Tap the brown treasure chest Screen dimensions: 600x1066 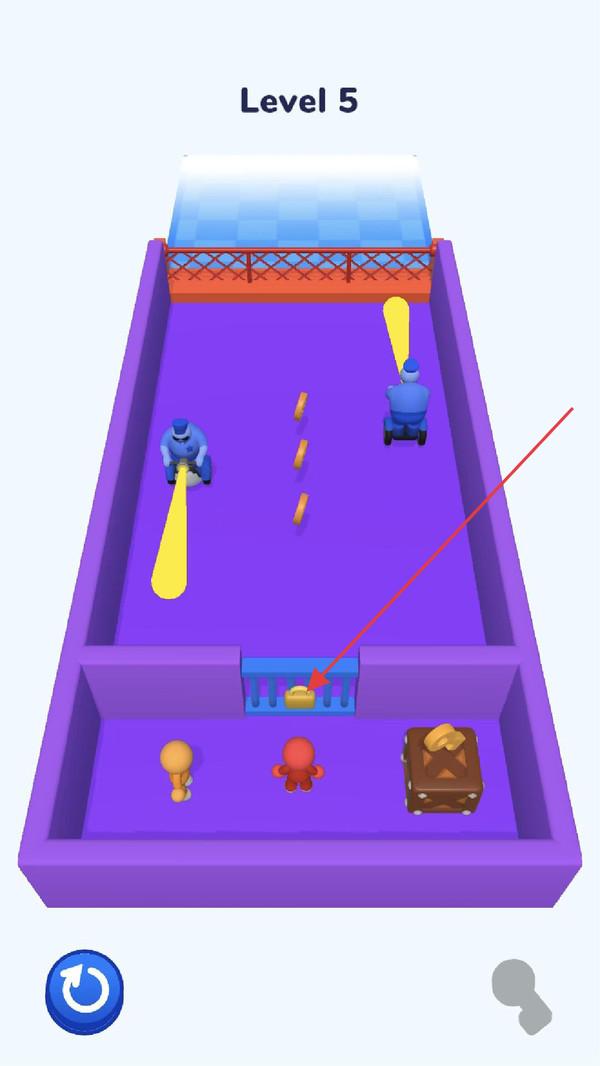444,772
